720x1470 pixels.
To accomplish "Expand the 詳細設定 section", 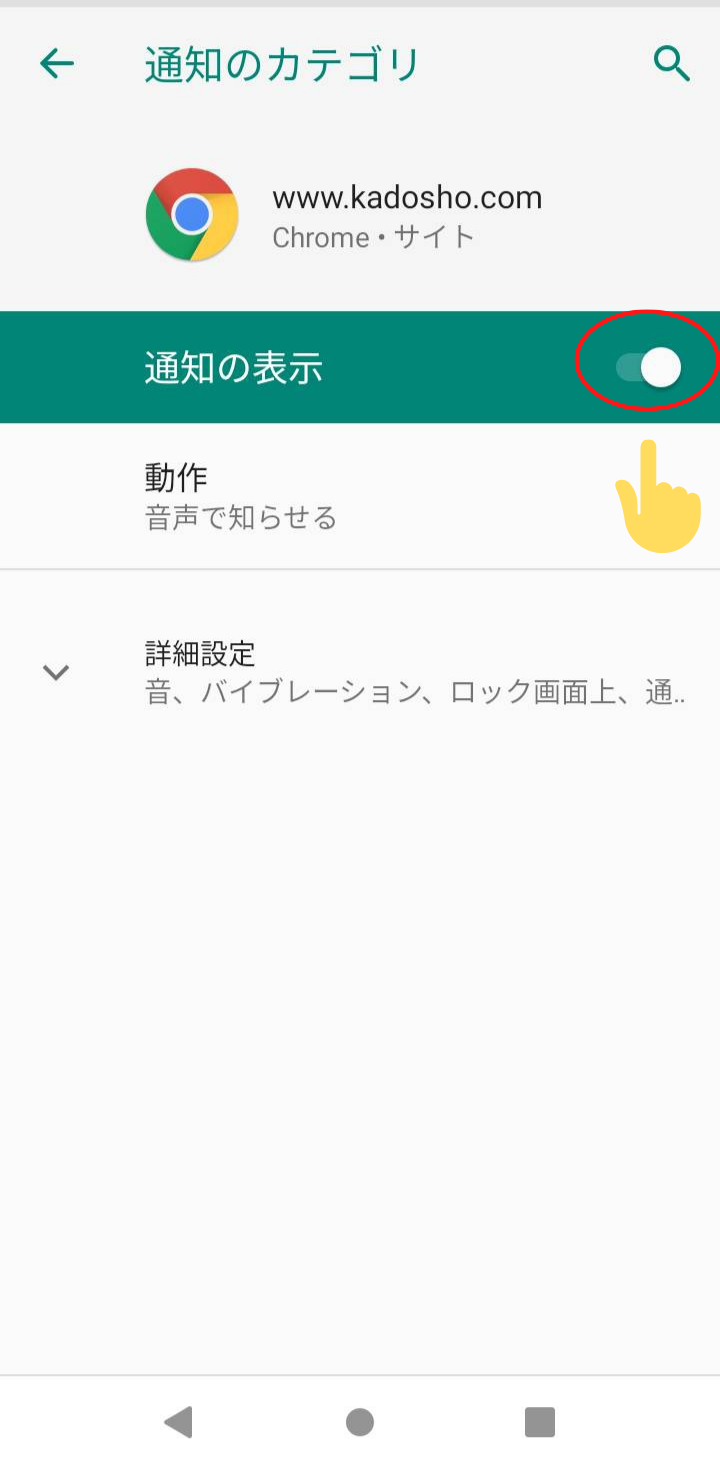I will (x=360, y=672).
